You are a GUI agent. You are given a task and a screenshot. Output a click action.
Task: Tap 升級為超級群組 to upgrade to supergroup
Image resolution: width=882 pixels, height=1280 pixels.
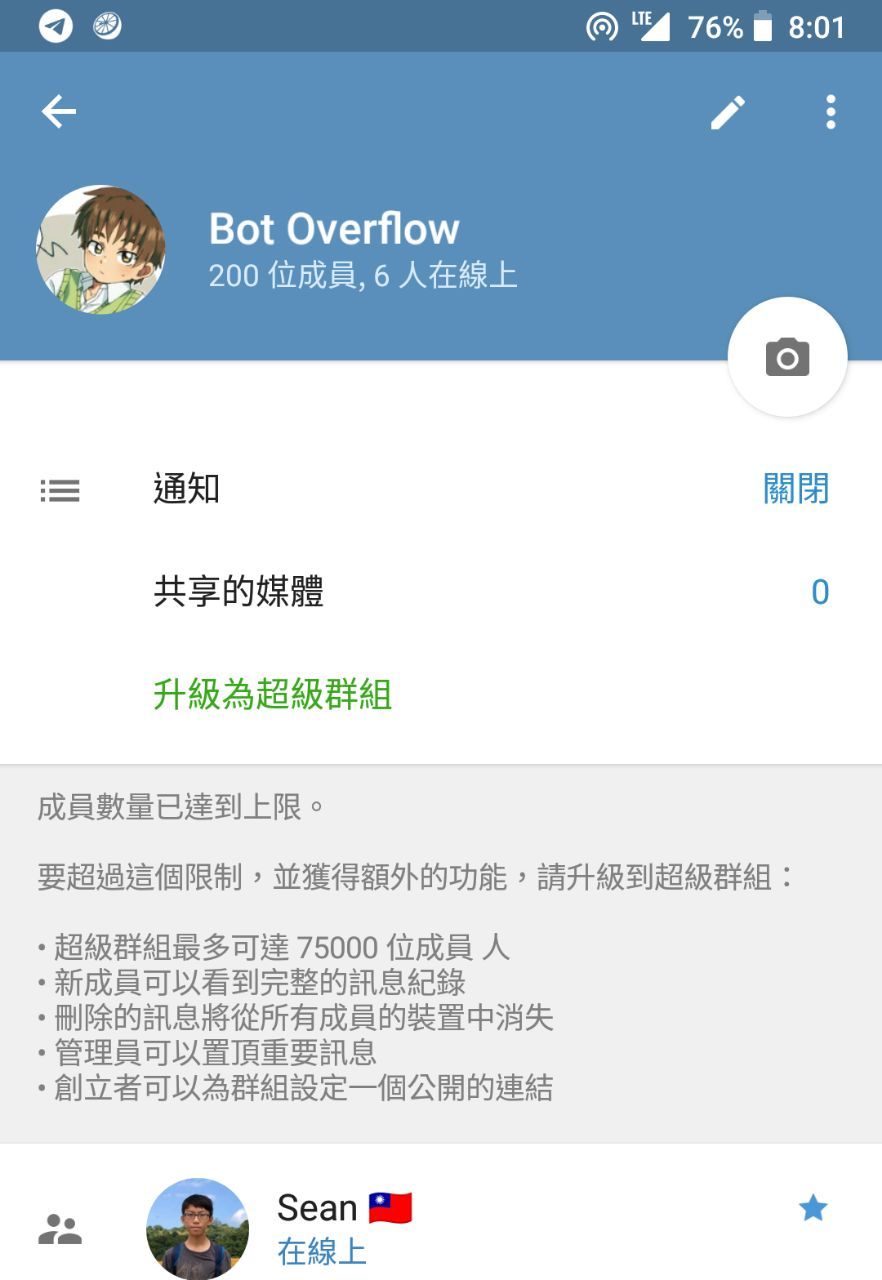272,694
